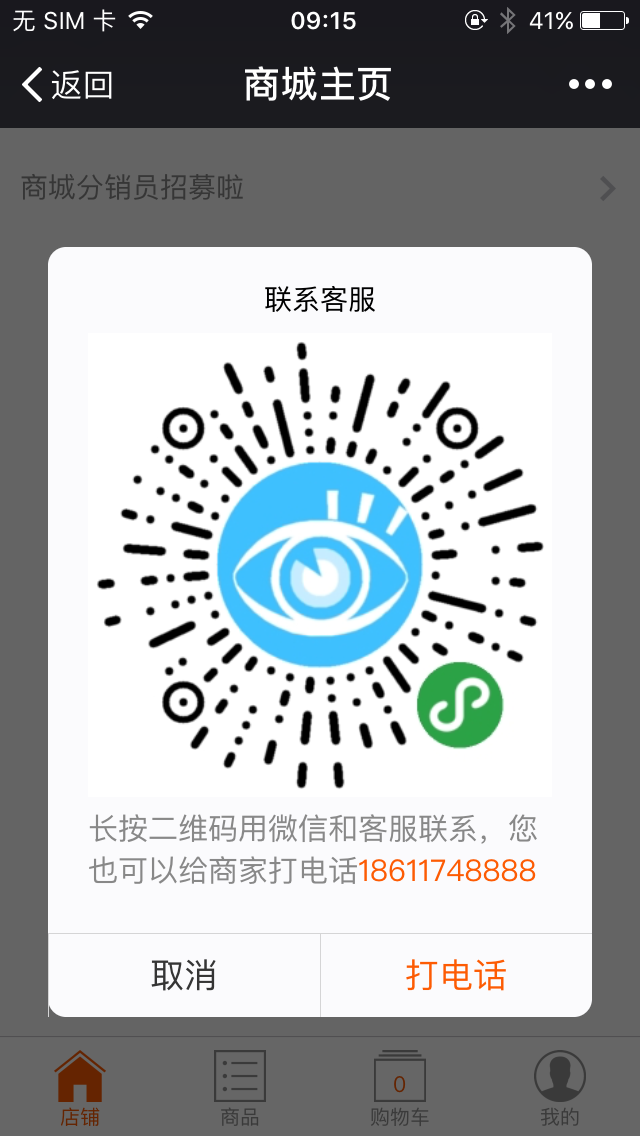The width and height of the screenshot is (640, 1136).
Task: Open 商城分销员招募啦 row
Action: (320, 188)
